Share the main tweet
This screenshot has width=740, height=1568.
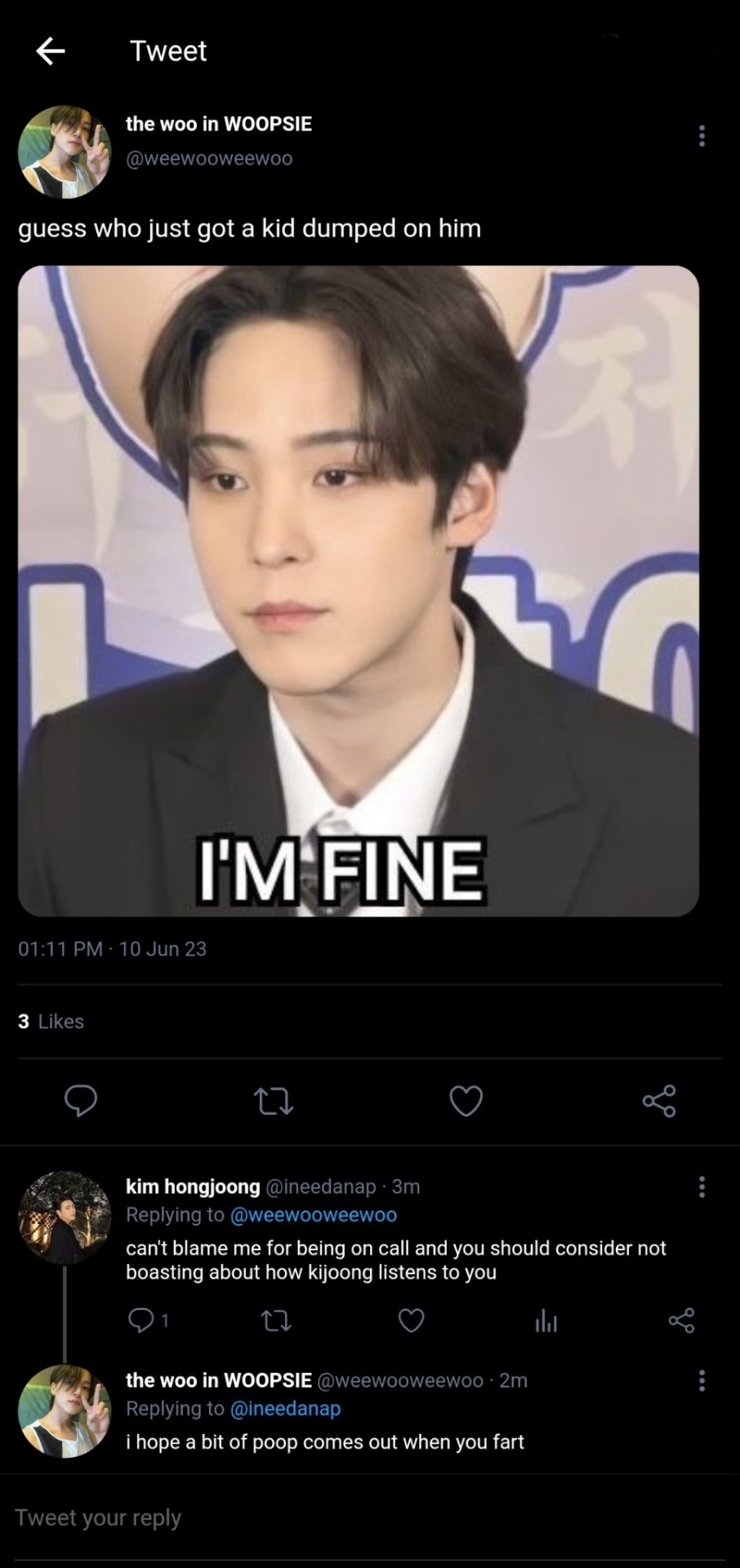click(659, 1101)
